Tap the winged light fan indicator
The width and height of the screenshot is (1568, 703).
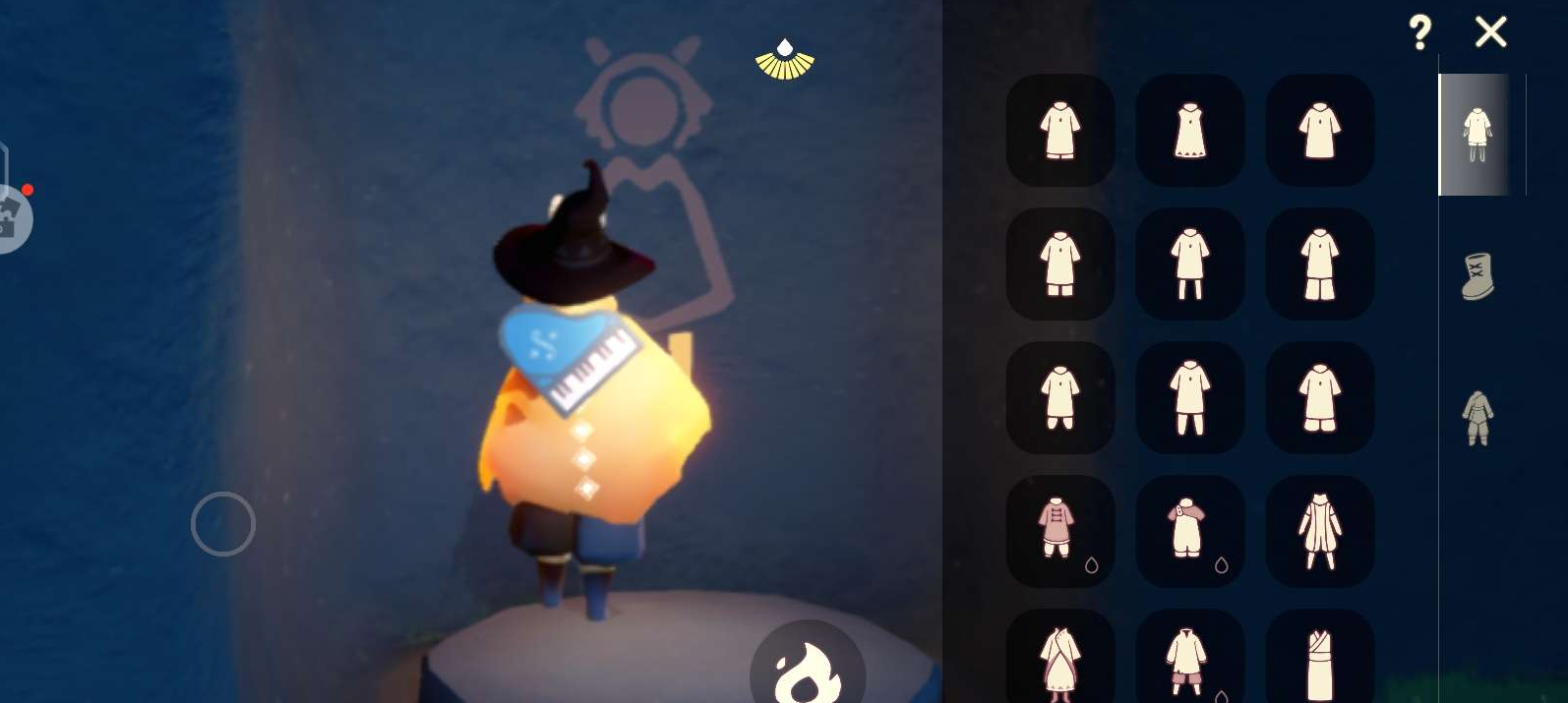click(x=784, y=61)
